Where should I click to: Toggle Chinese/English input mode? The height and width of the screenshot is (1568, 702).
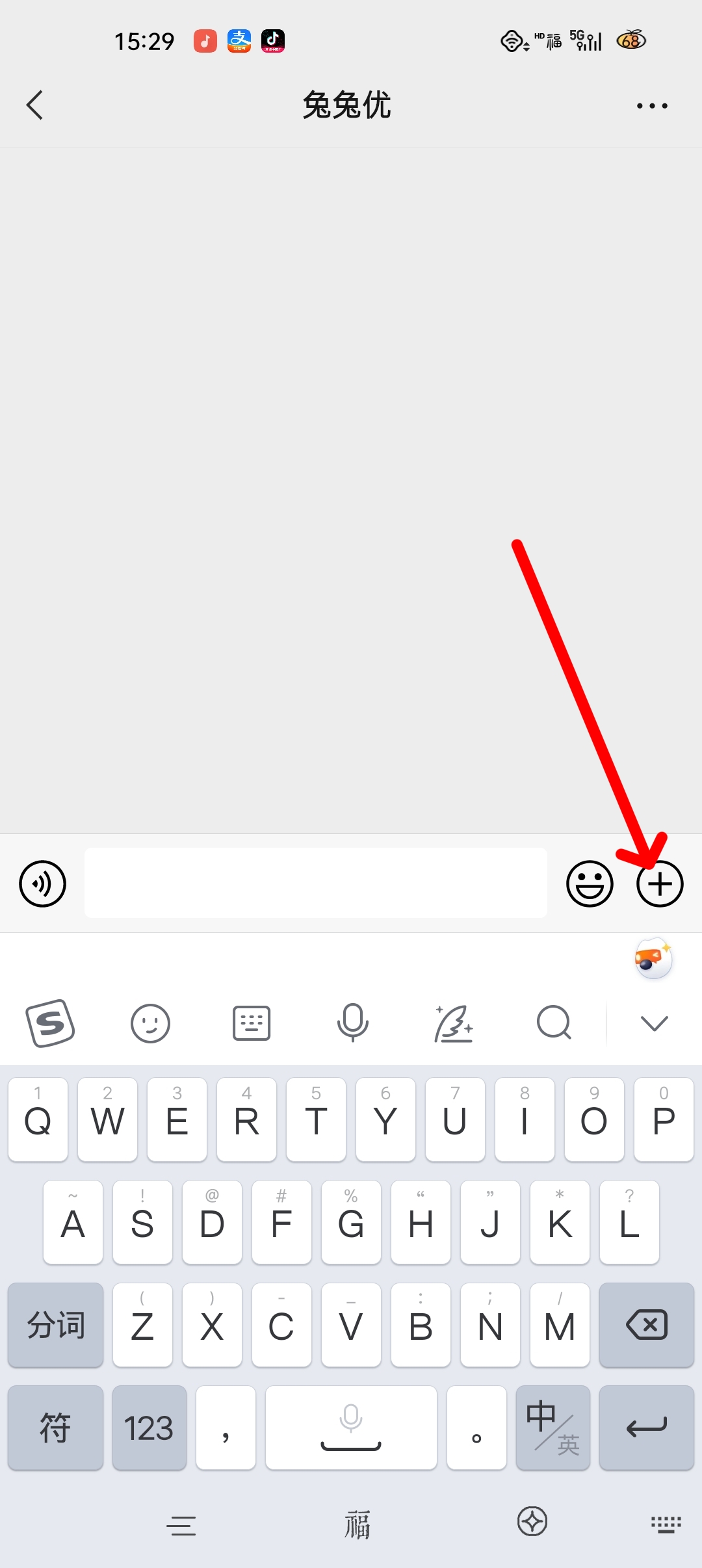(x=552, y=1428)
